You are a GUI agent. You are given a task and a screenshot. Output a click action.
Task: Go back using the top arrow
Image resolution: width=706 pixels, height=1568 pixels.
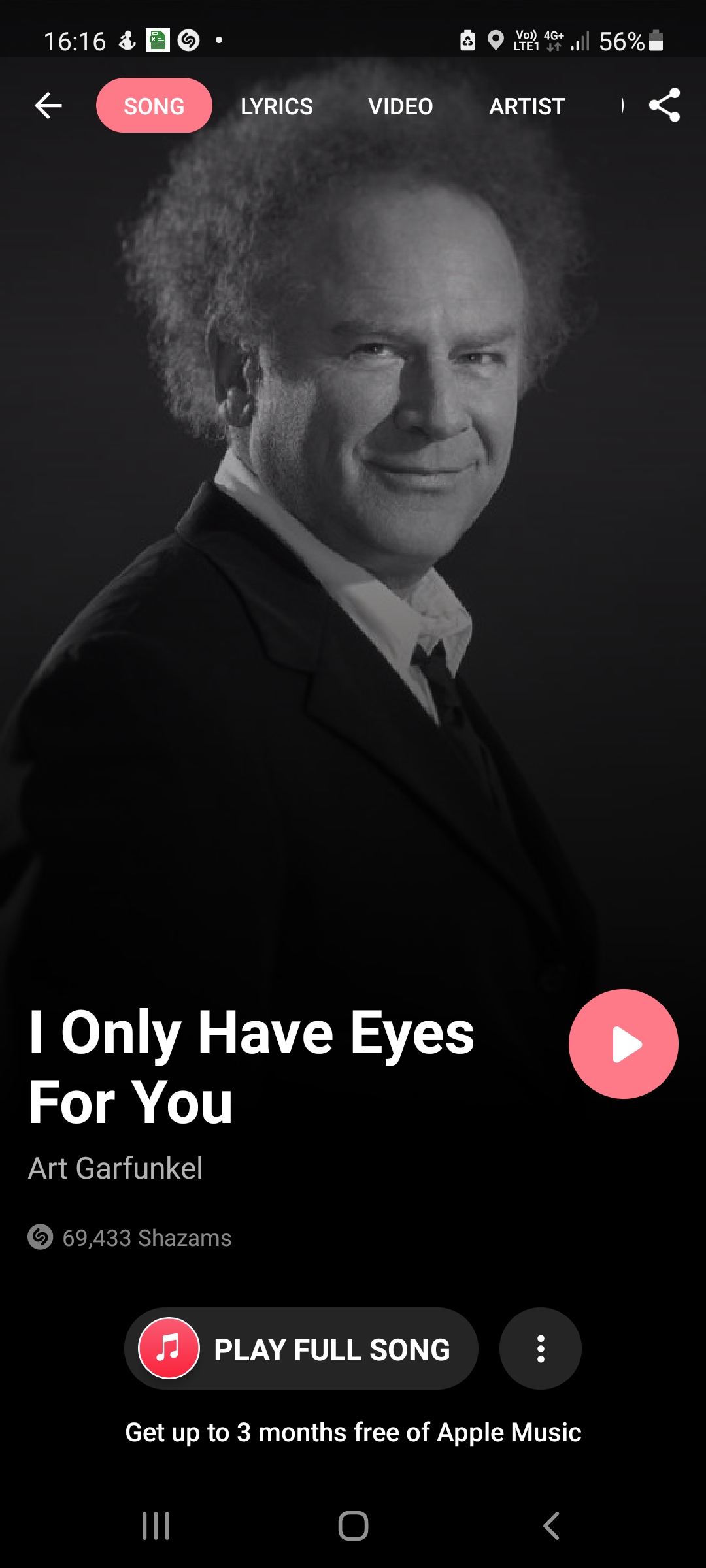pos(48,105)
